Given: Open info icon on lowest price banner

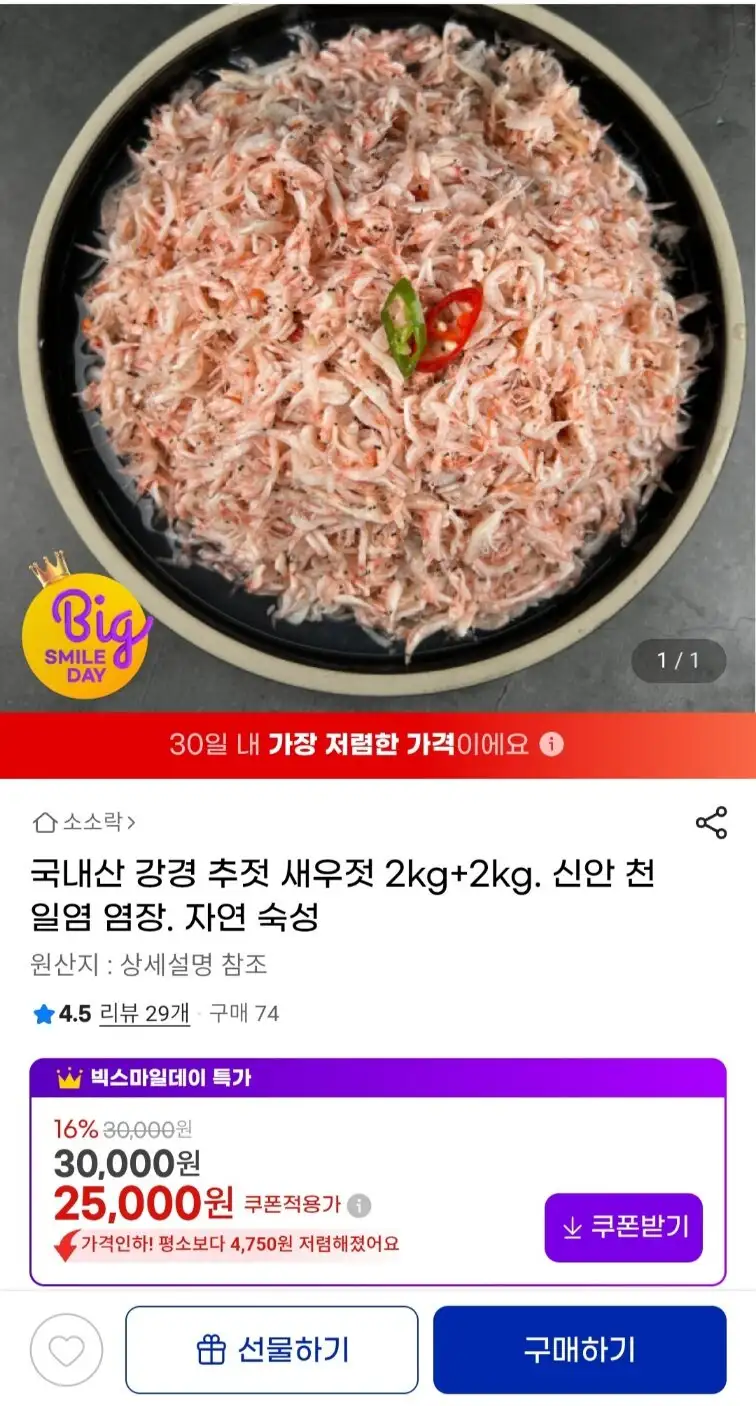Looking at the screenshot, I should click(552, 745).
